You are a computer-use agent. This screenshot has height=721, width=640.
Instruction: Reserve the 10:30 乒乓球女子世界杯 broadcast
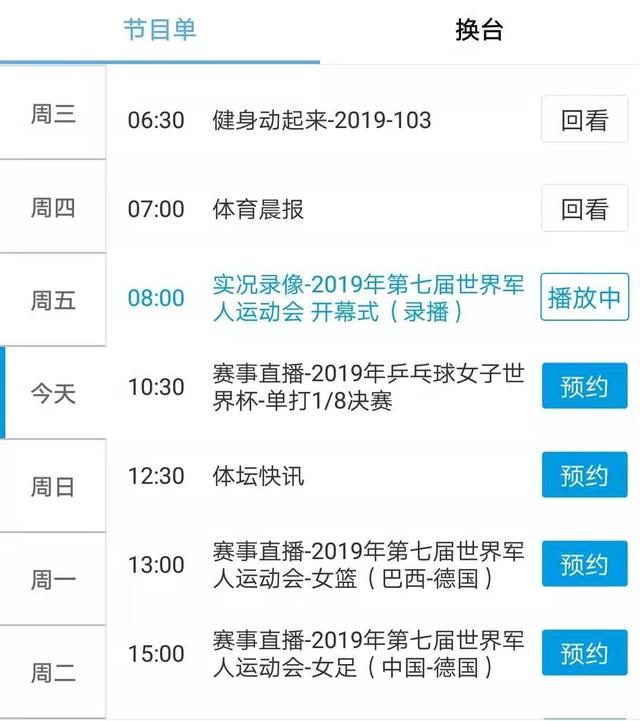coord(584,386)
